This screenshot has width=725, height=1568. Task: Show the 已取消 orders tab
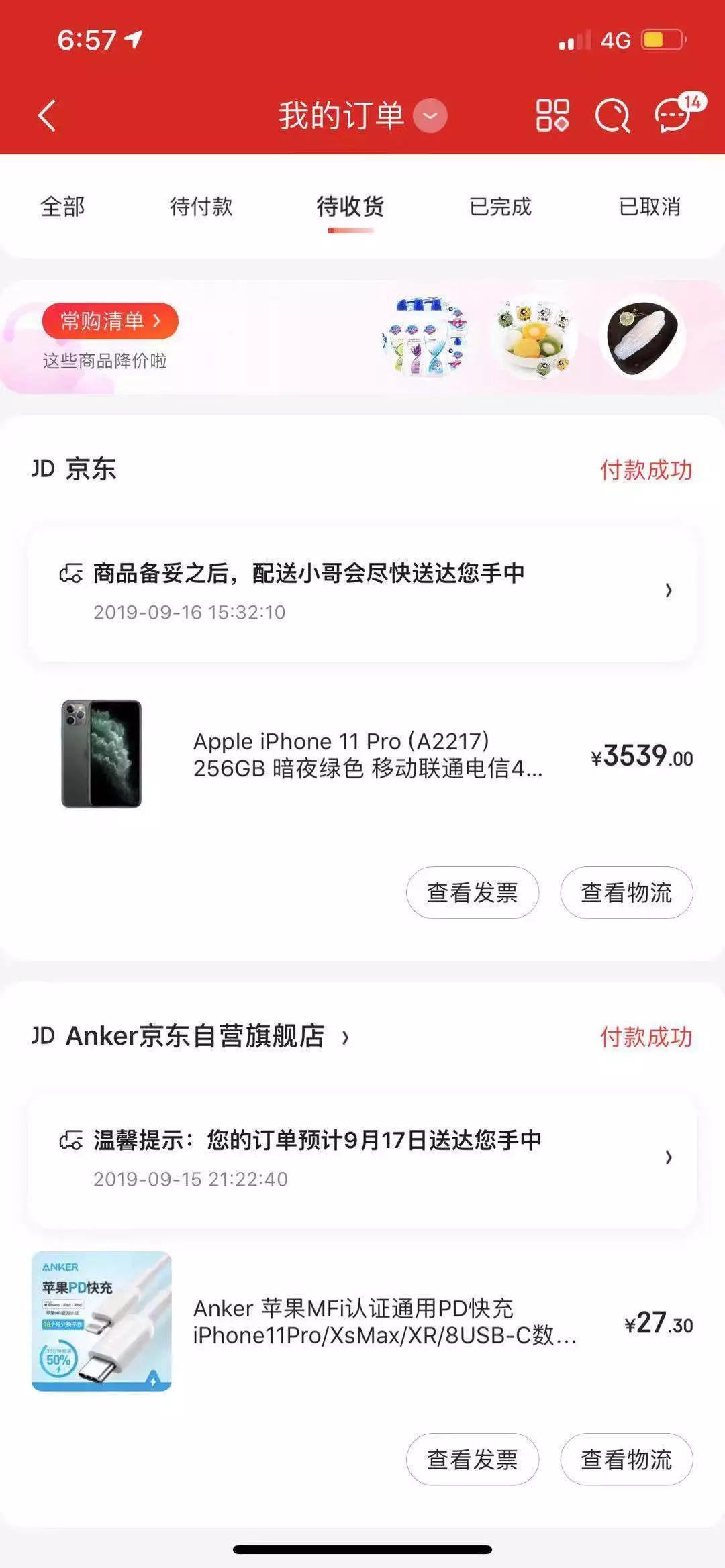649,207
